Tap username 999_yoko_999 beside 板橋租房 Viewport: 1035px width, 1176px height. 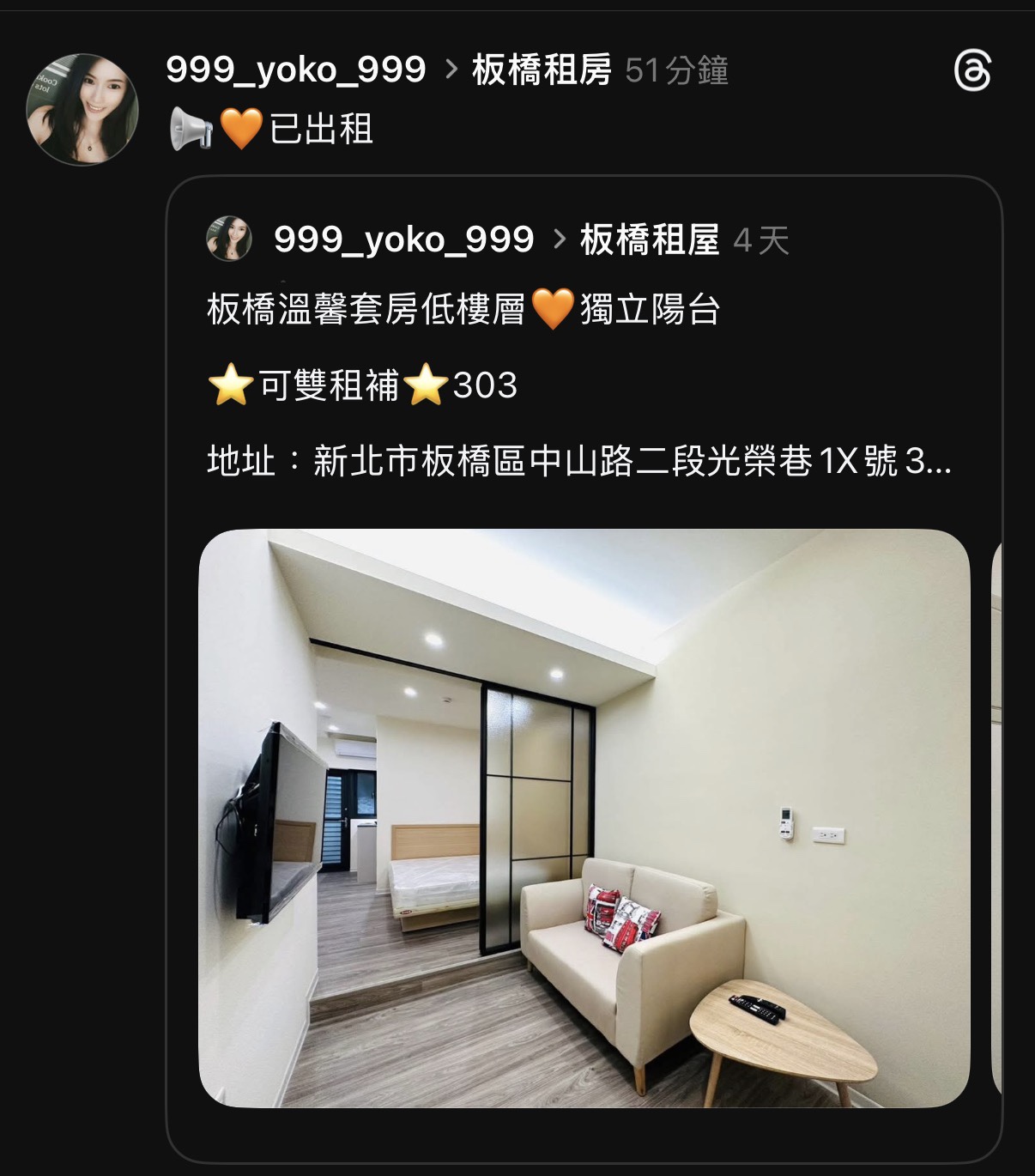[x=295, y=70]
